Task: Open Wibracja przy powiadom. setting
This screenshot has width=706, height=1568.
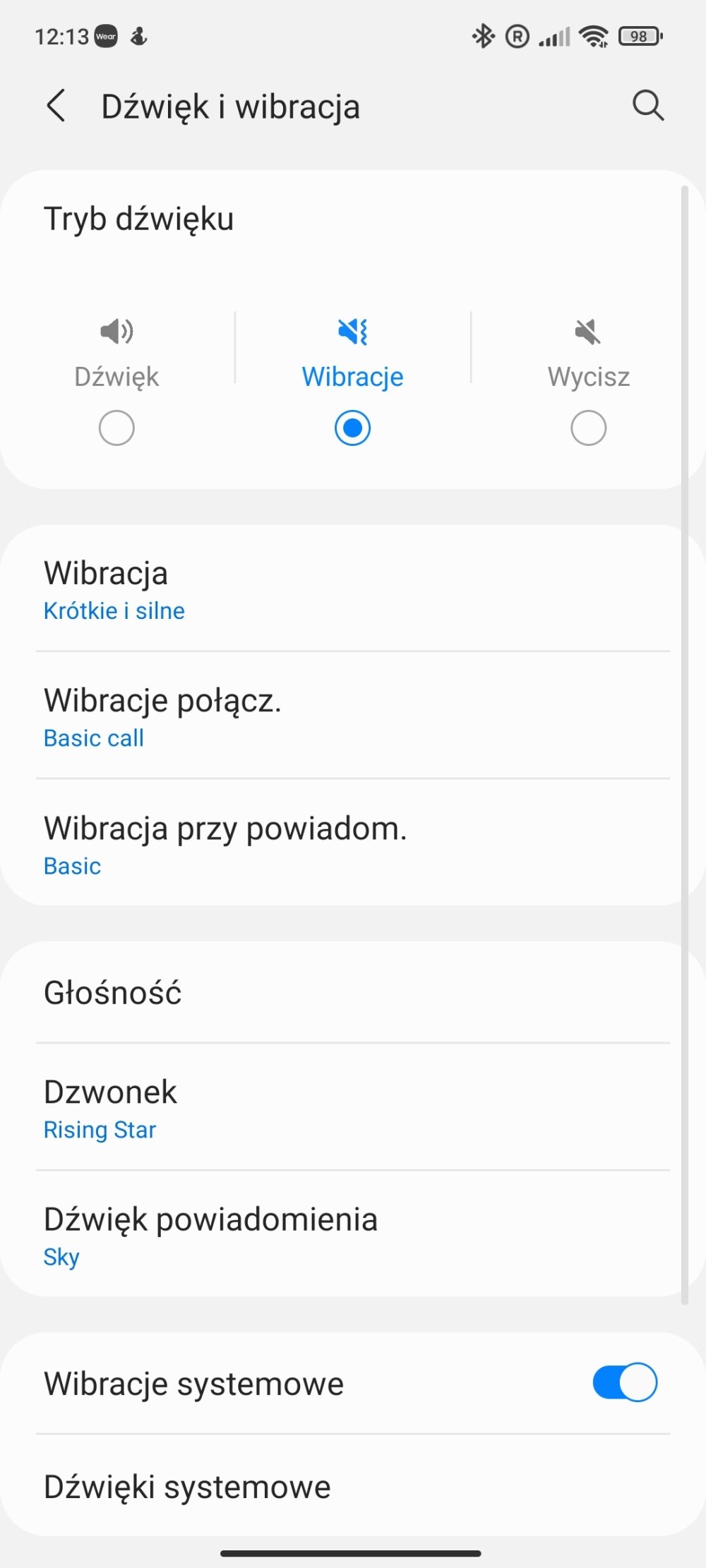Action: click(x=352, y=843)
